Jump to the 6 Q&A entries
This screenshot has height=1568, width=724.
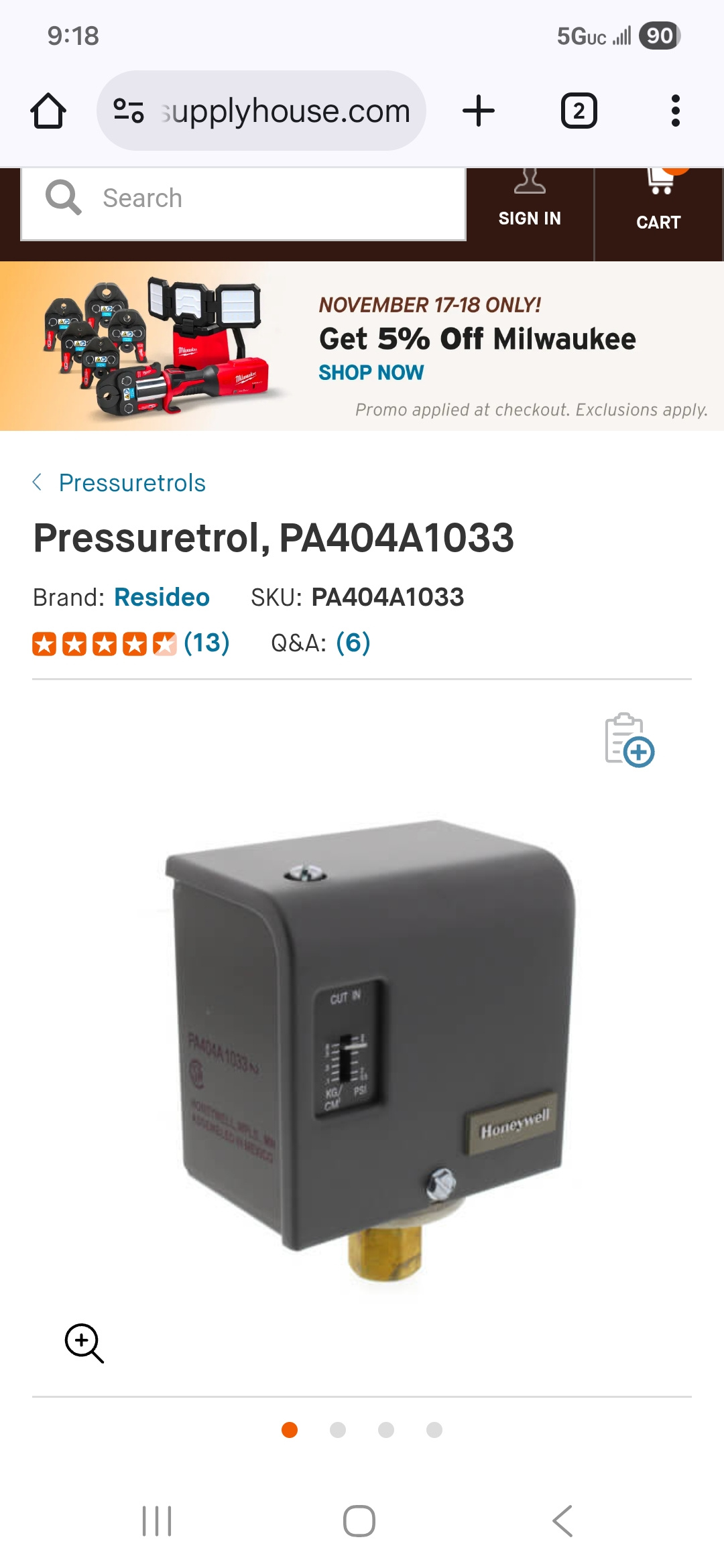(x=353, y=643)
